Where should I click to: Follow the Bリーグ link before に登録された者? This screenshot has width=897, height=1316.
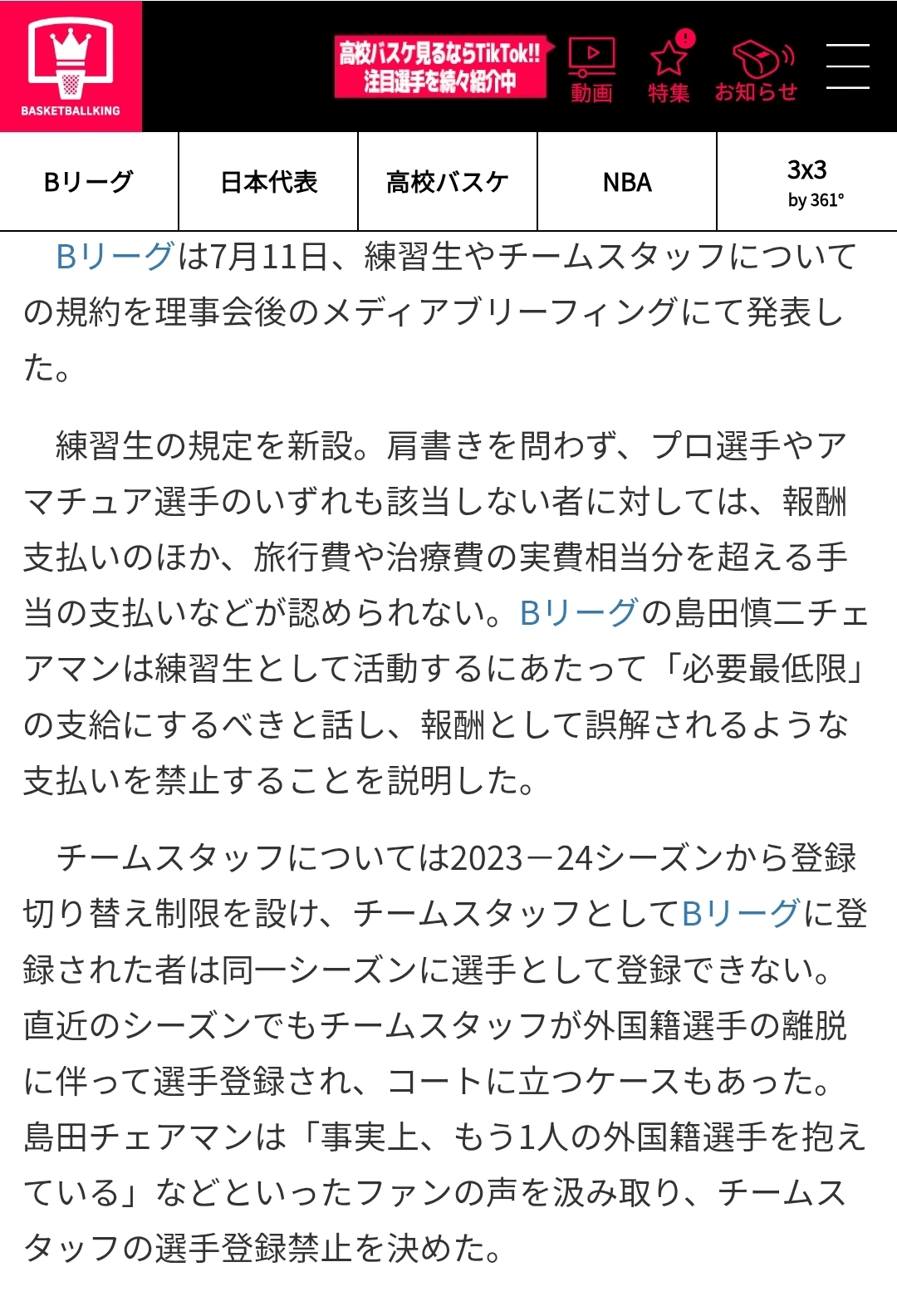pyautogui.click(x=742, y=914)
